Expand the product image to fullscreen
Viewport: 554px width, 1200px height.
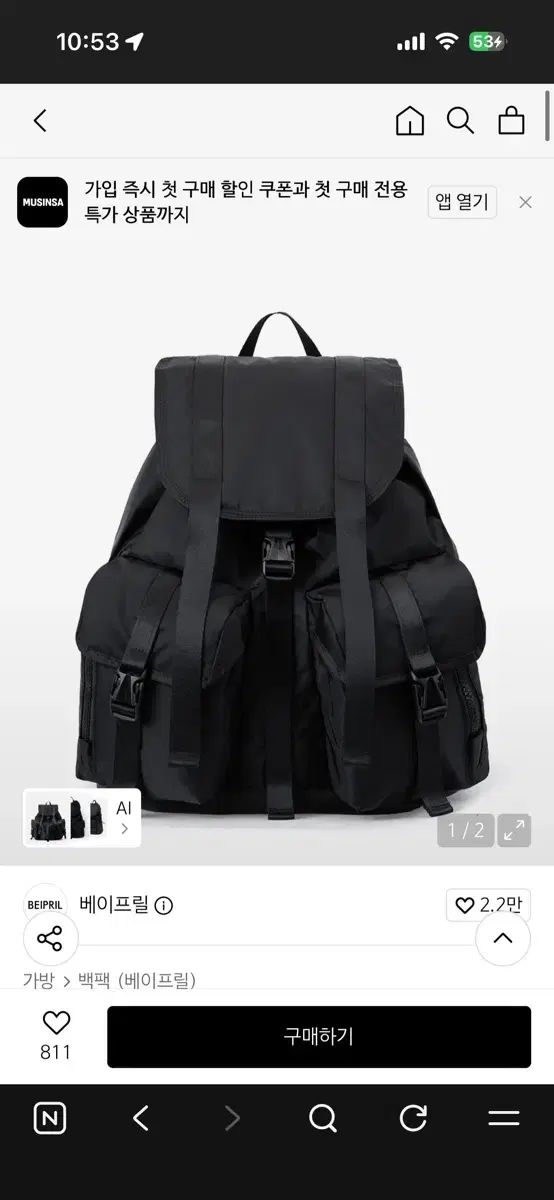[x=514, y=830]
